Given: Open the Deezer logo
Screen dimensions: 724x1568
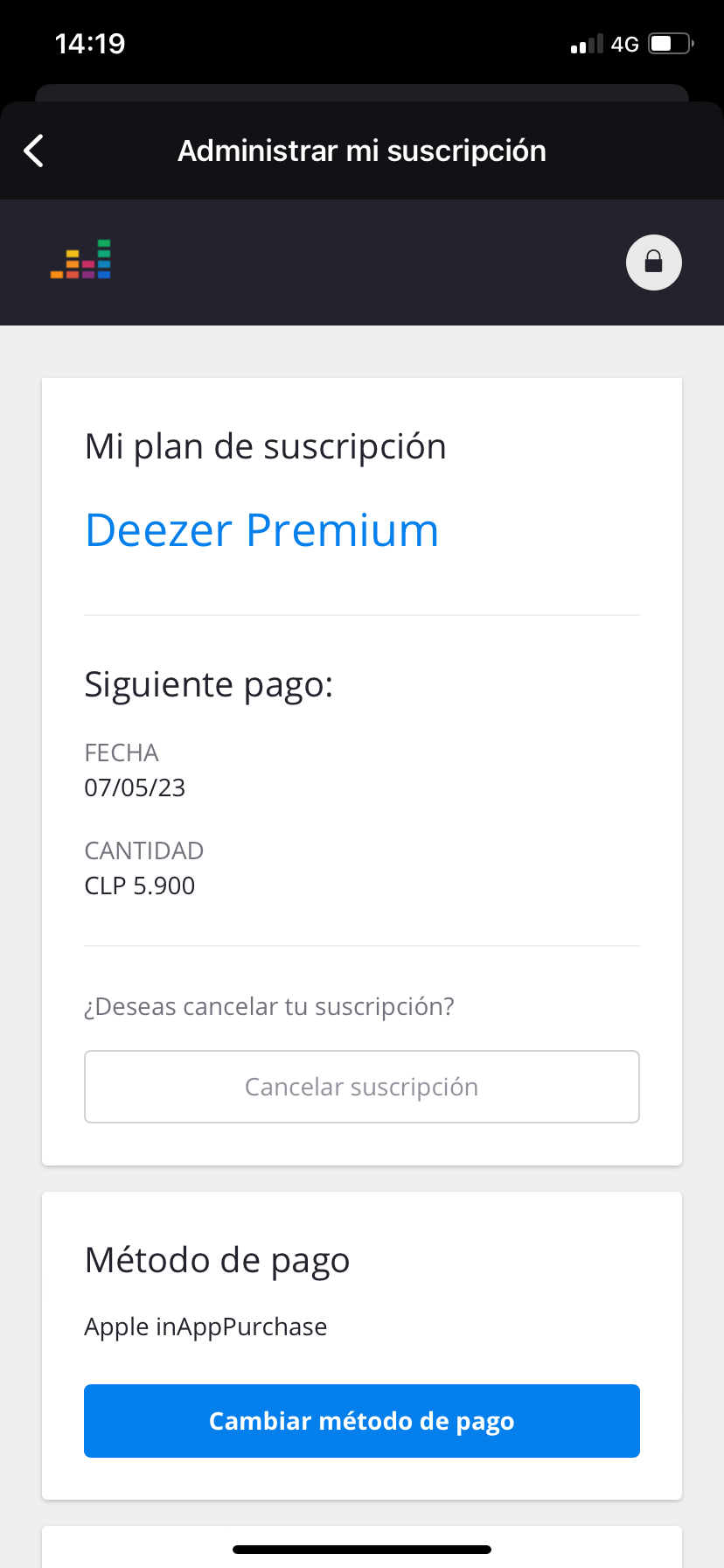Looking at the screenshot, I should (80, 259).
